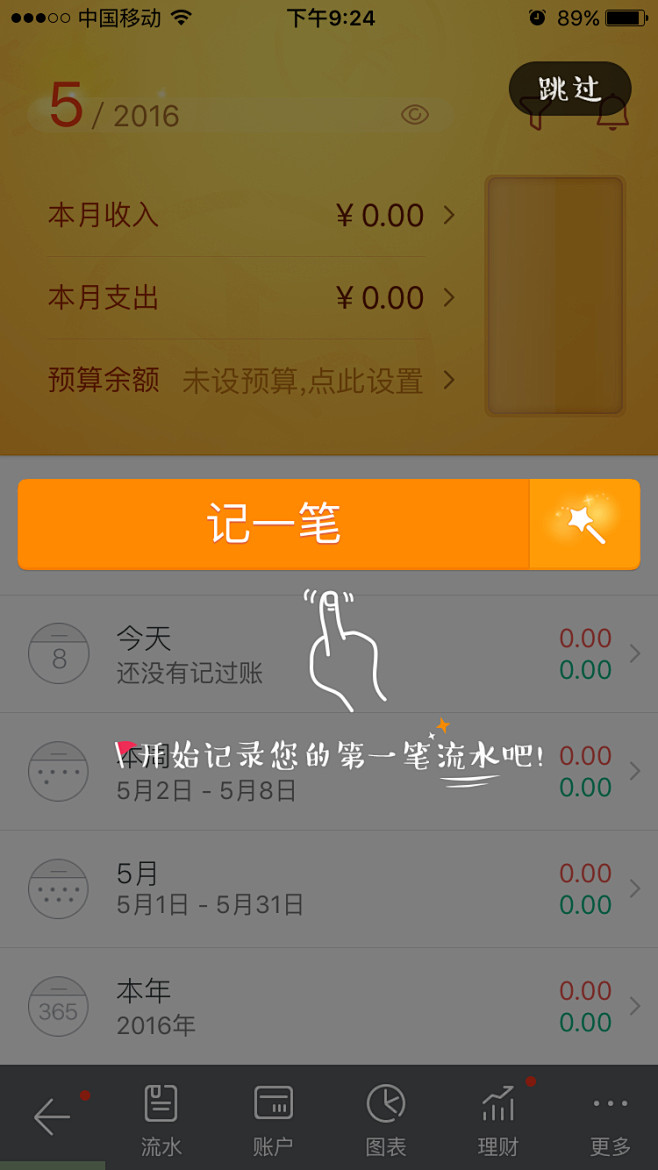Open this week's 5月2日 - 5月8日 row
This screenshot has width=658, height=1170.
click(329, 771)
